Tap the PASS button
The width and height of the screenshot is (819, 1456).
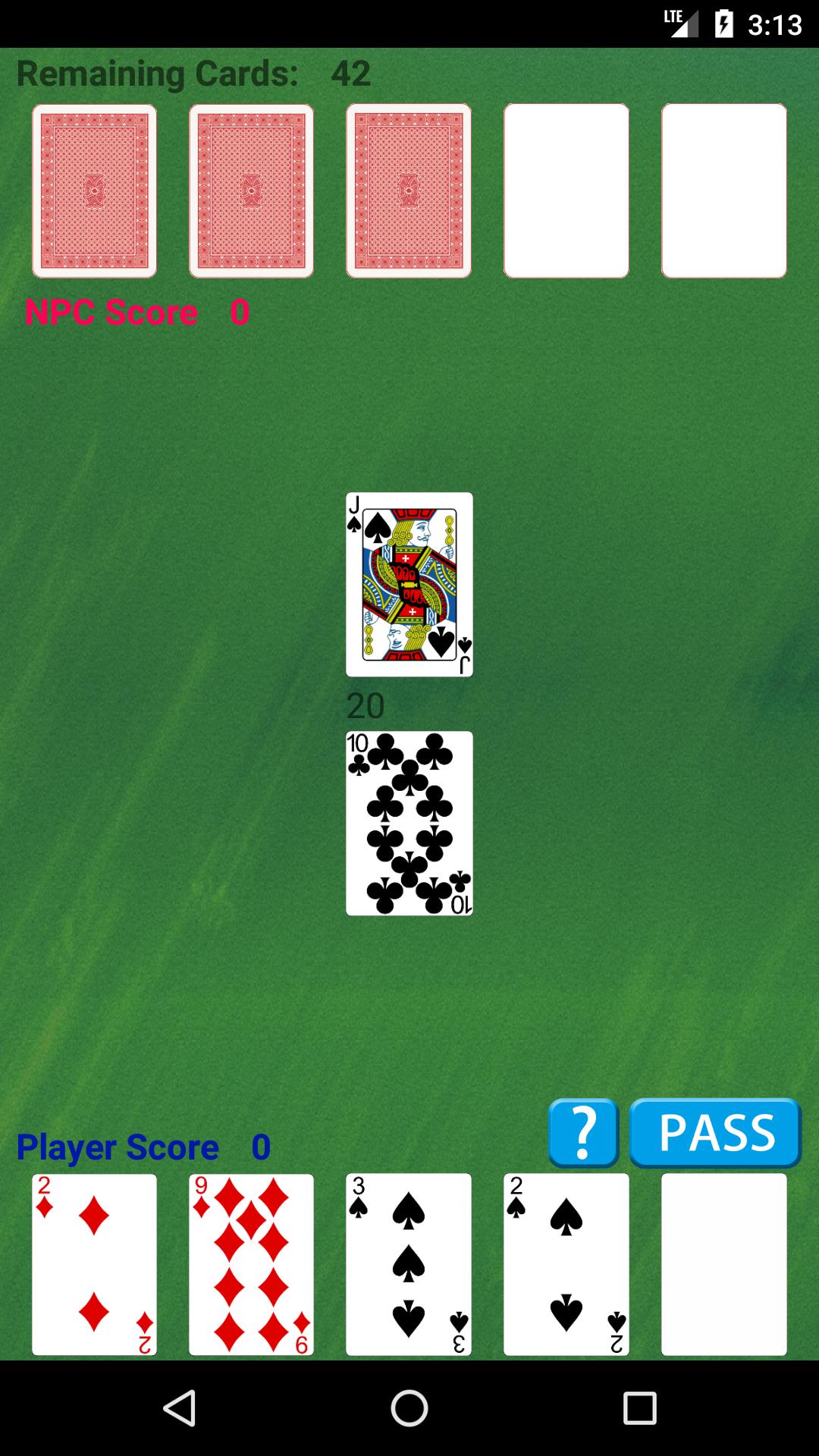[715, 1133]
